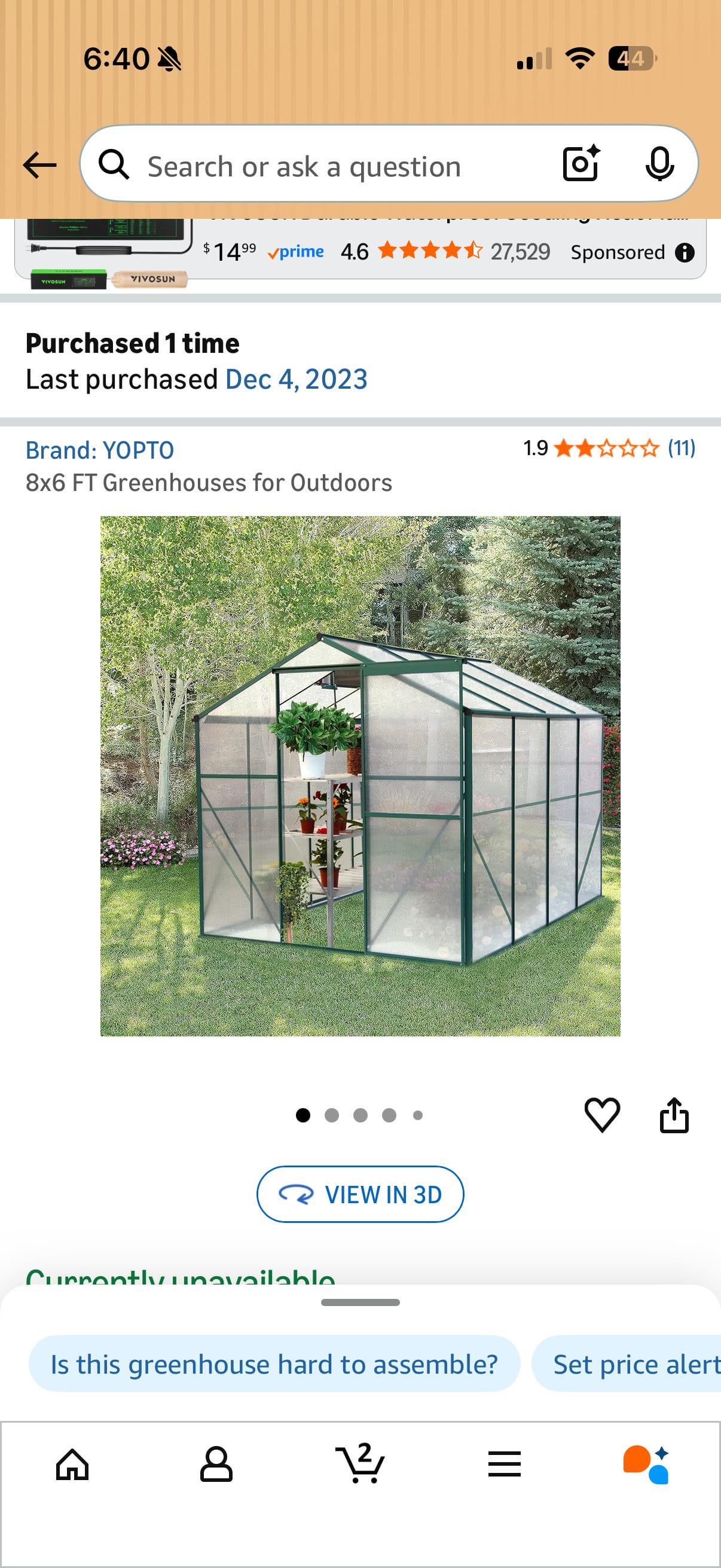Open the 1.9 star ratings (11)
The height and width of the screenshot is (1568, 721).
point(609,449)
